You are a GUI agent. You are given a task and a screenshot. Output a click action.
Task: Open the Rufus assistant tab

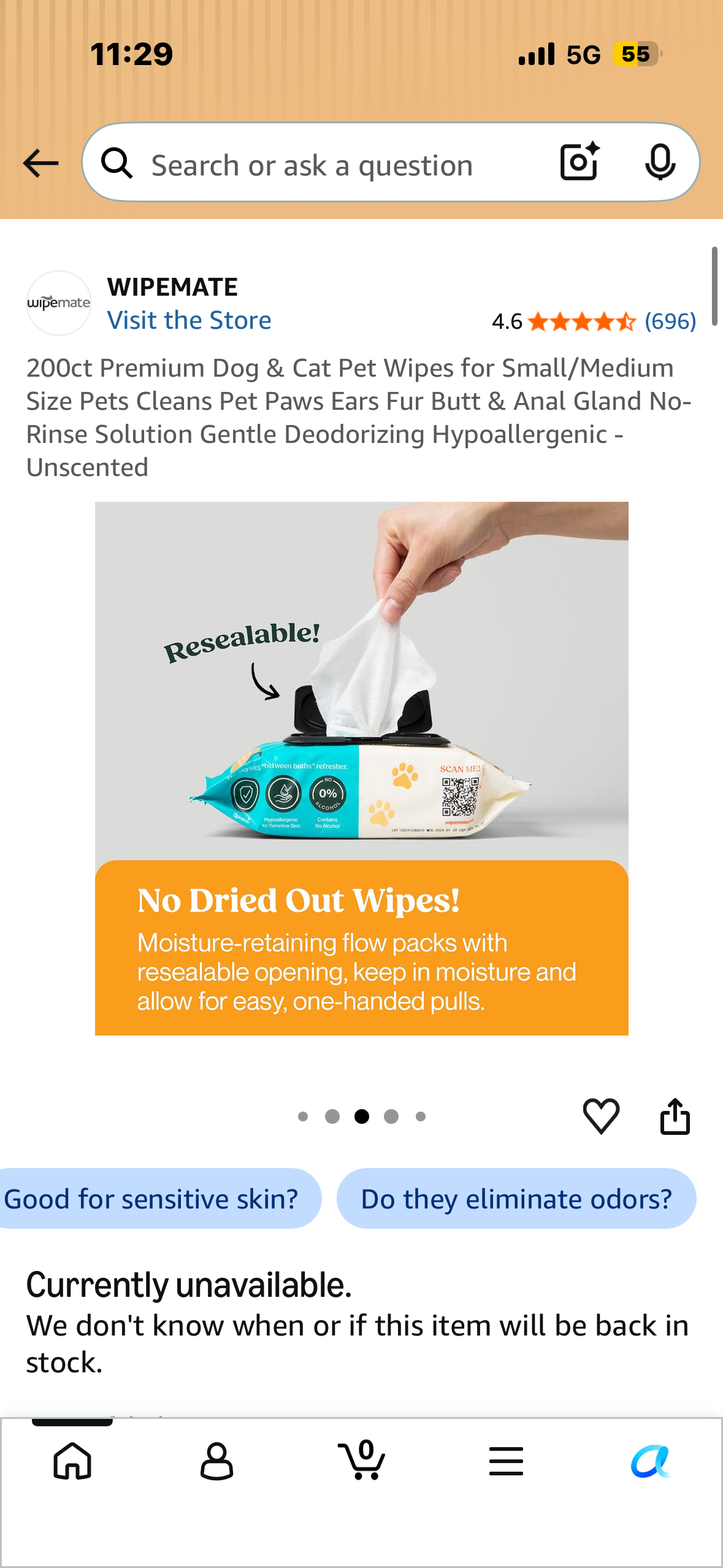pos(650,1461)
